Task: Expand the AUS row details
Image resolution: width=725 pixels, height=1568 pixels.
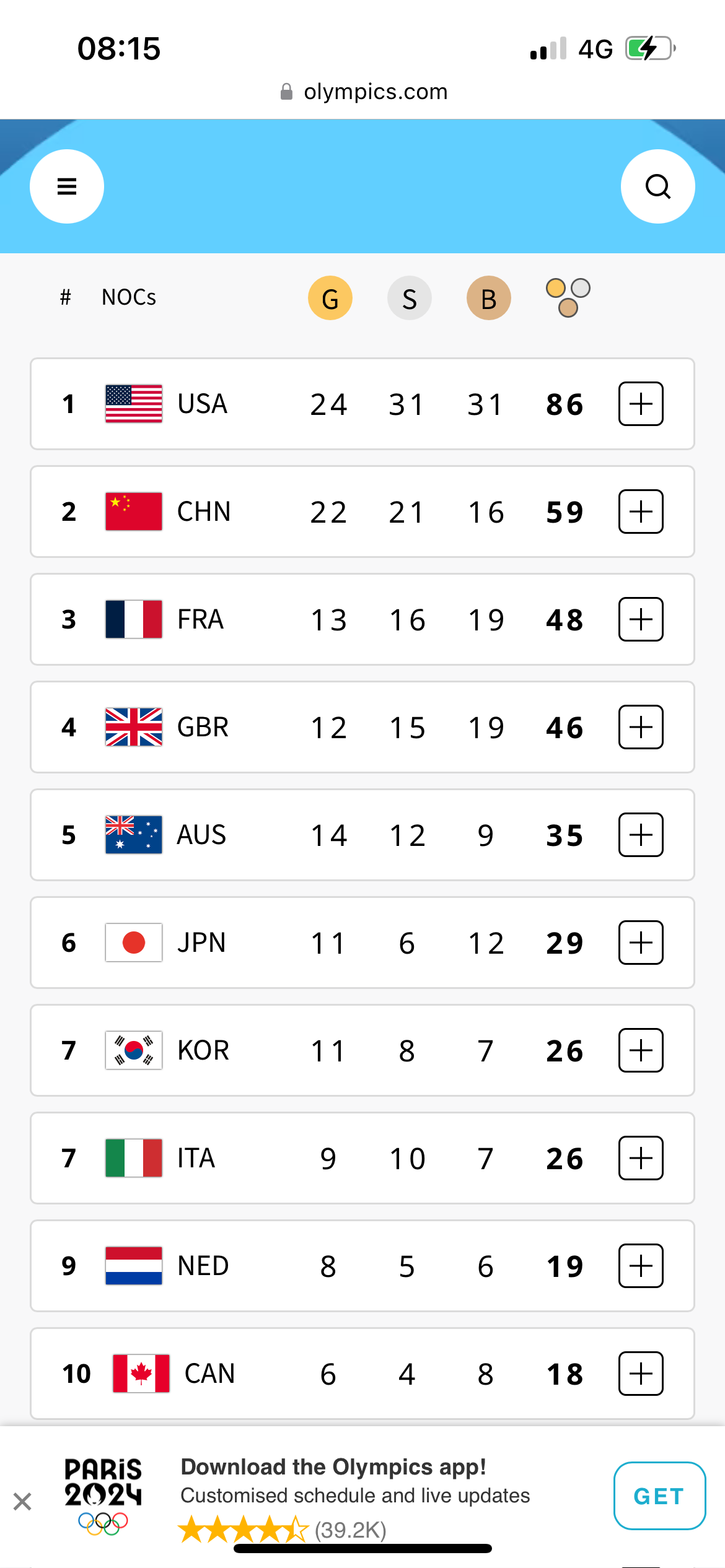Action: click(641, 835)
